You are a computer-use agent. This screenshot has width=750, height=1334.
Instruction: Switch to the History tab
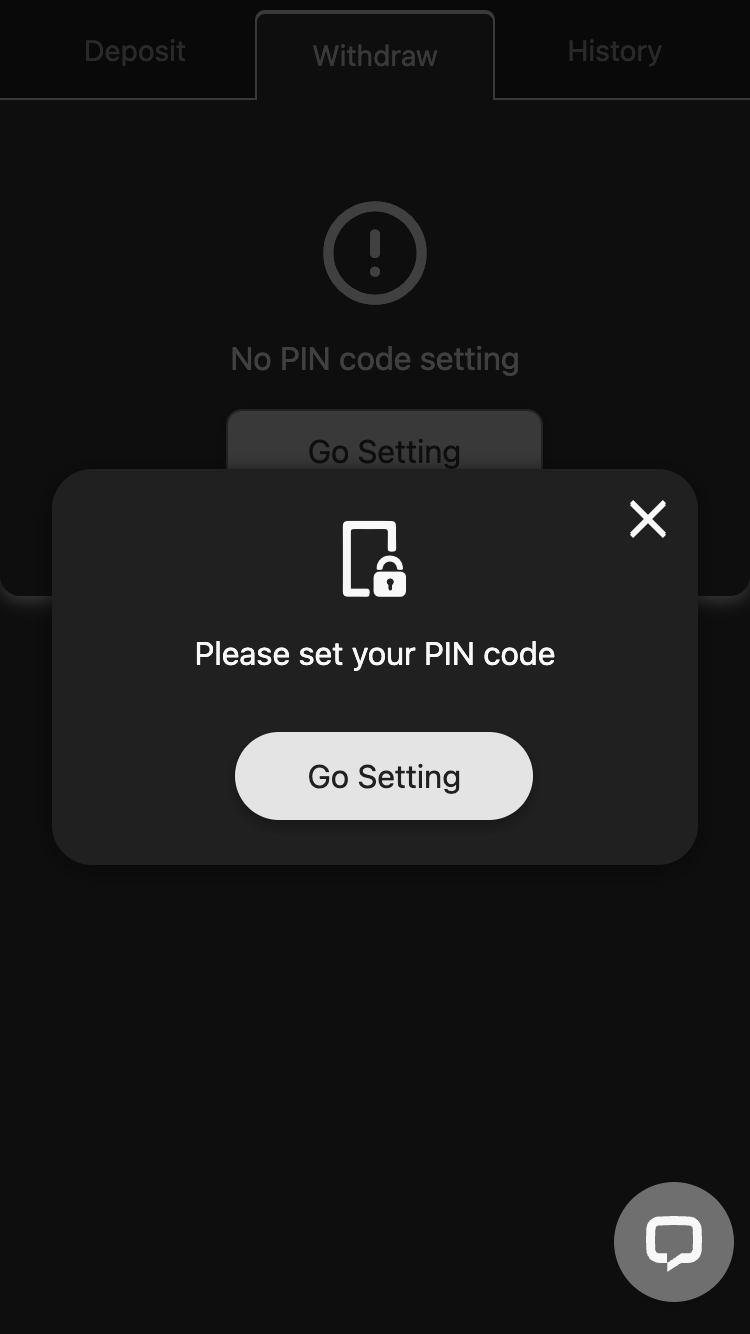point(614,51)
